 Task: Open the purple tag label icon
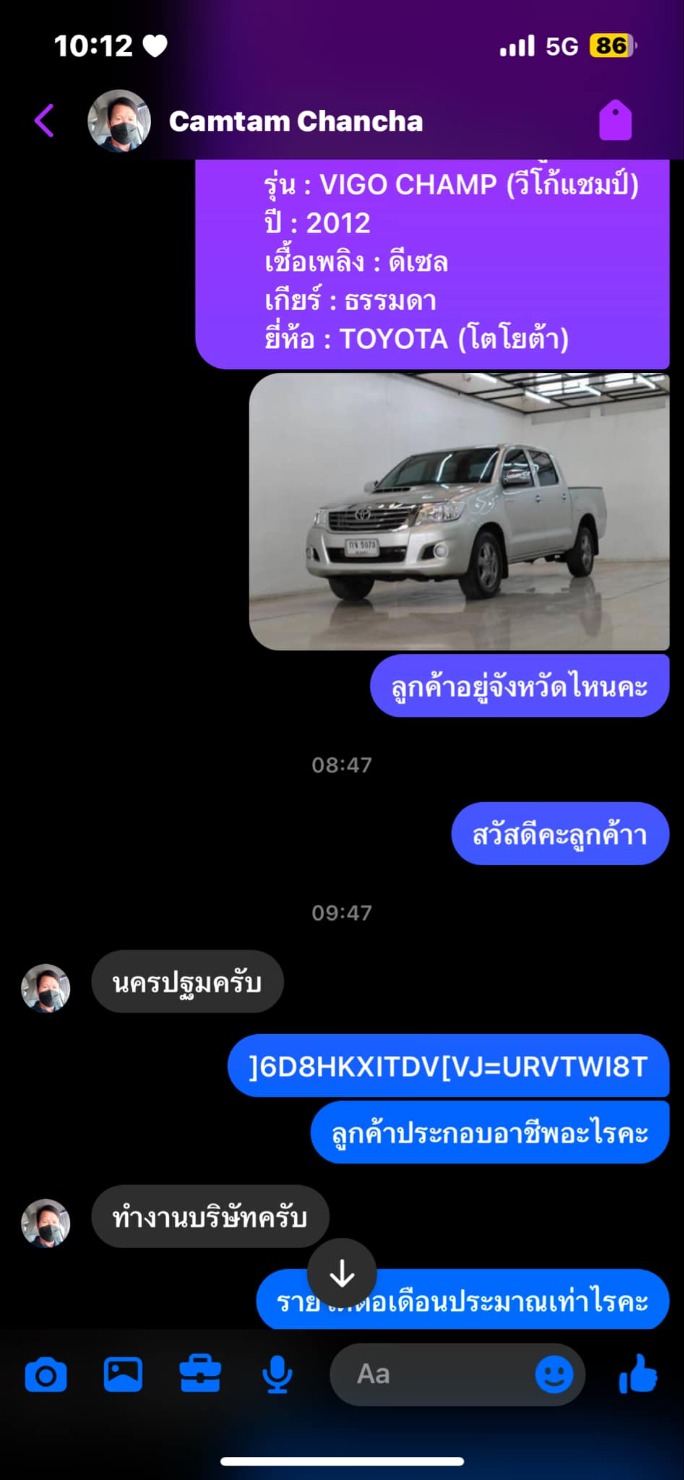click(616, 121)
